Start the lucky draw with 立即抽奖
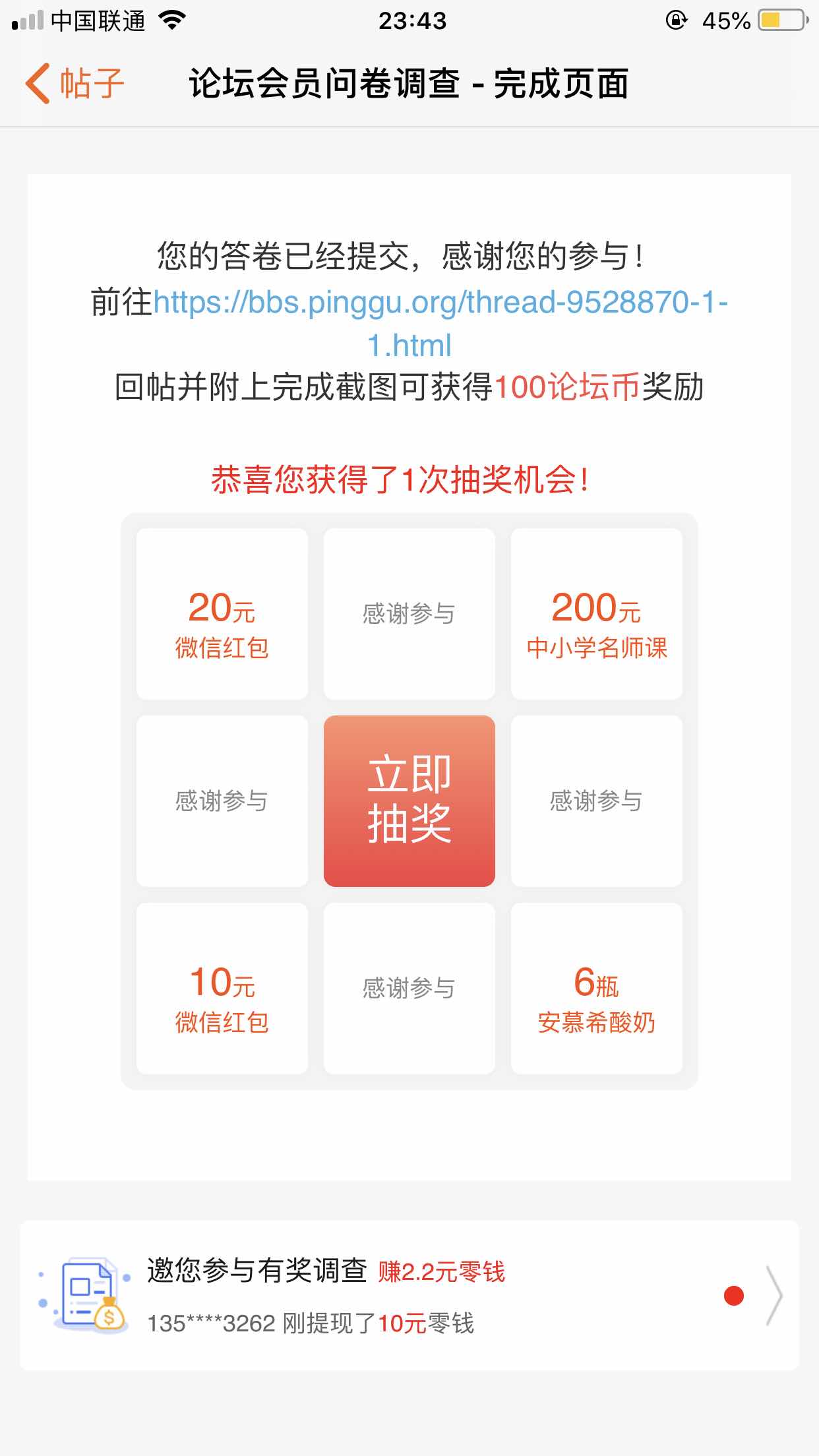The height and width of the screenshot is (1456, 819). 409,801
